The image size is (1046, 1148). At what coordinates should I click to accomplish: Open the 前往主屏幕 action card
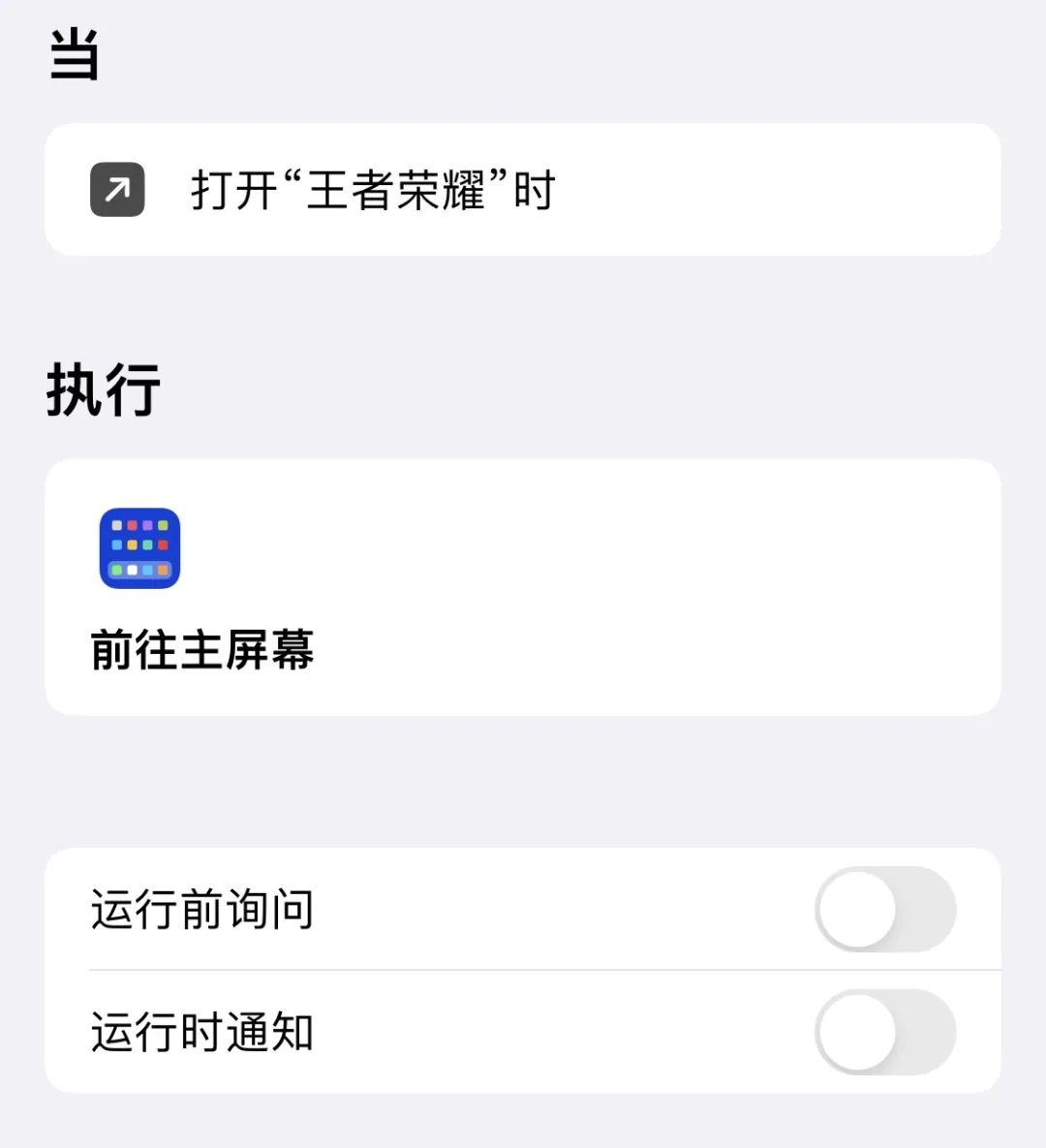(521, 587)
